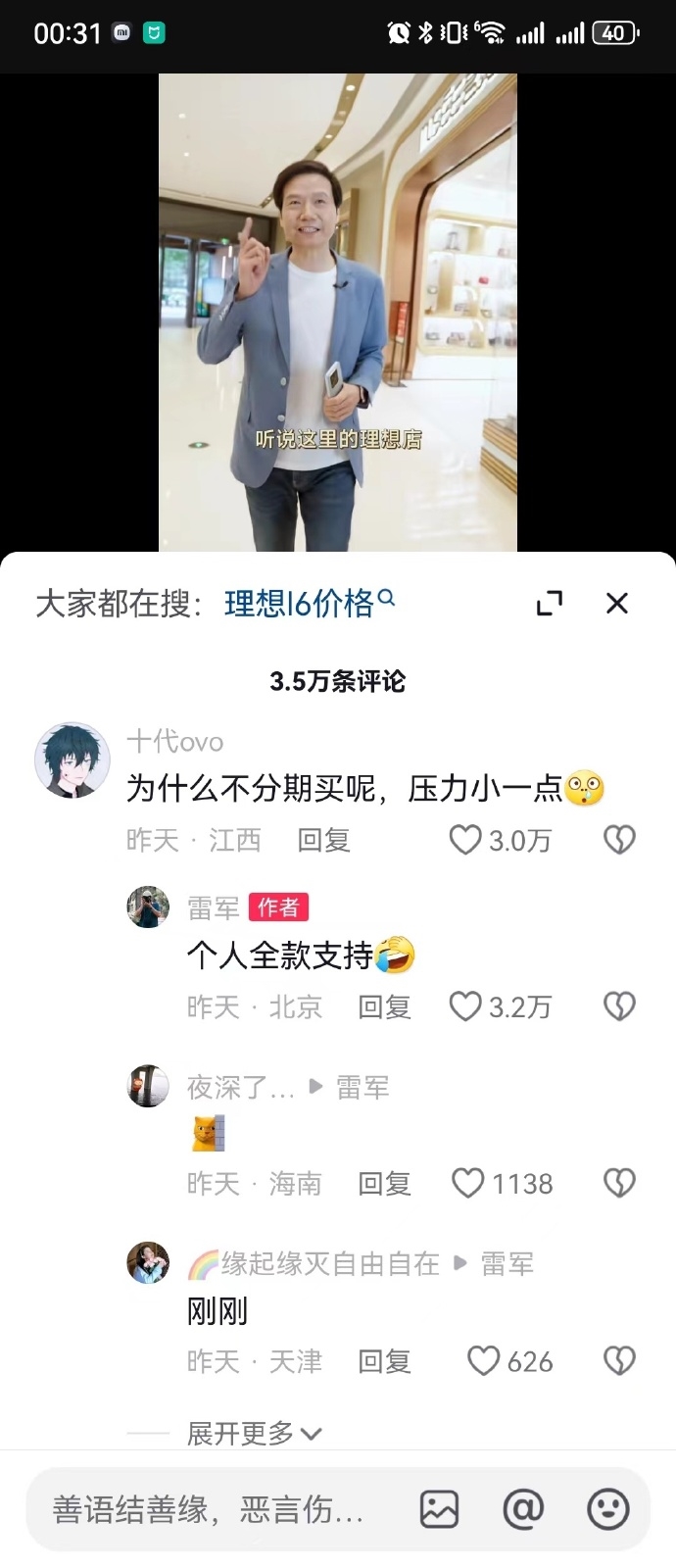676x1568 pixels.
Task: Reply to the author's comment 个人全款支持
Action: tap(384, 1006)
